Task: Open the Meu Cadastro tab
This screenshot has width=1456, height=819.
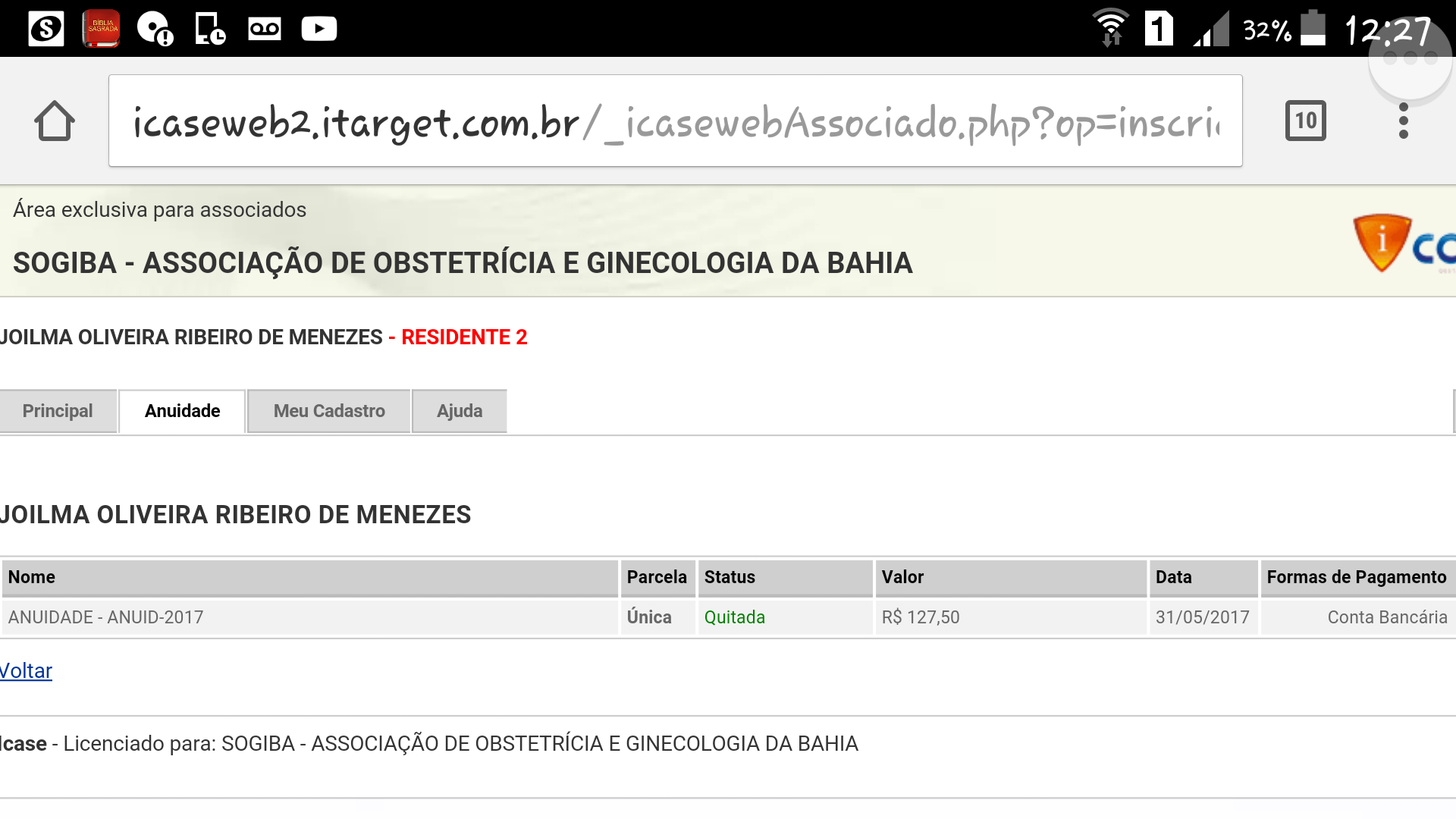Action: pos(329,411)
